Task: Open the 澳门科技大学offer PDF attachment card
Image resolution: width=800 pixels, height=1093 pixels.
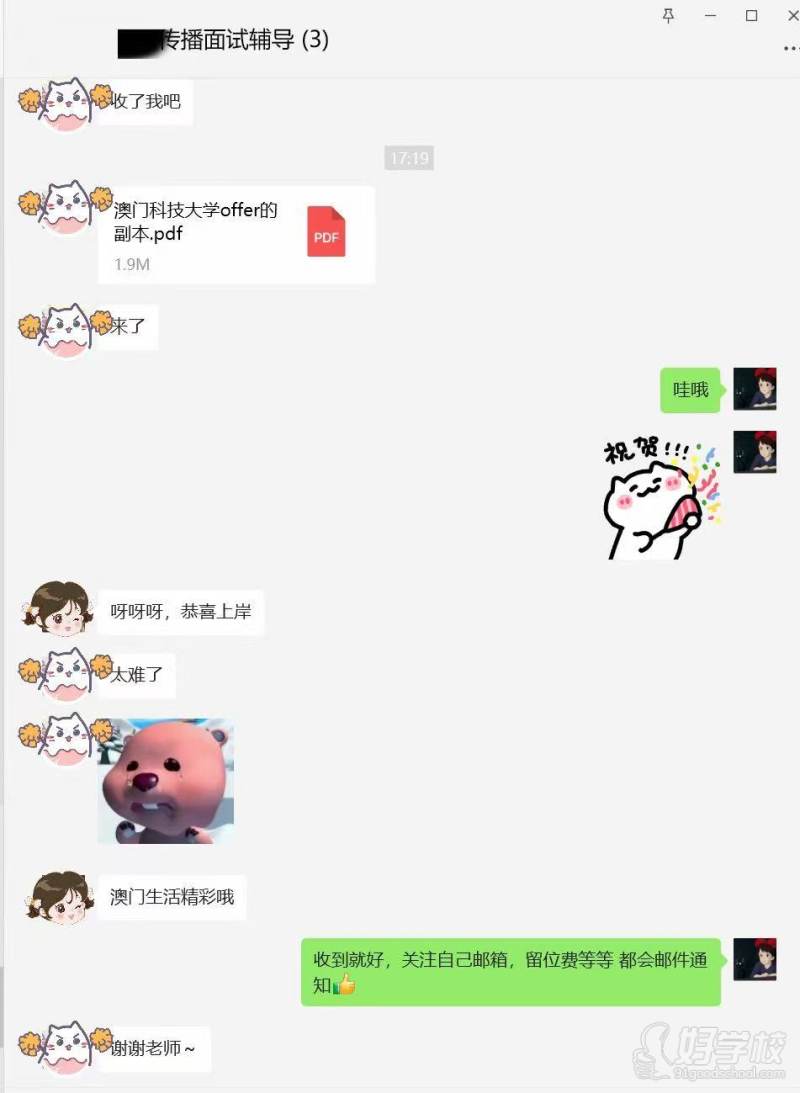Action: click(236, 233)
